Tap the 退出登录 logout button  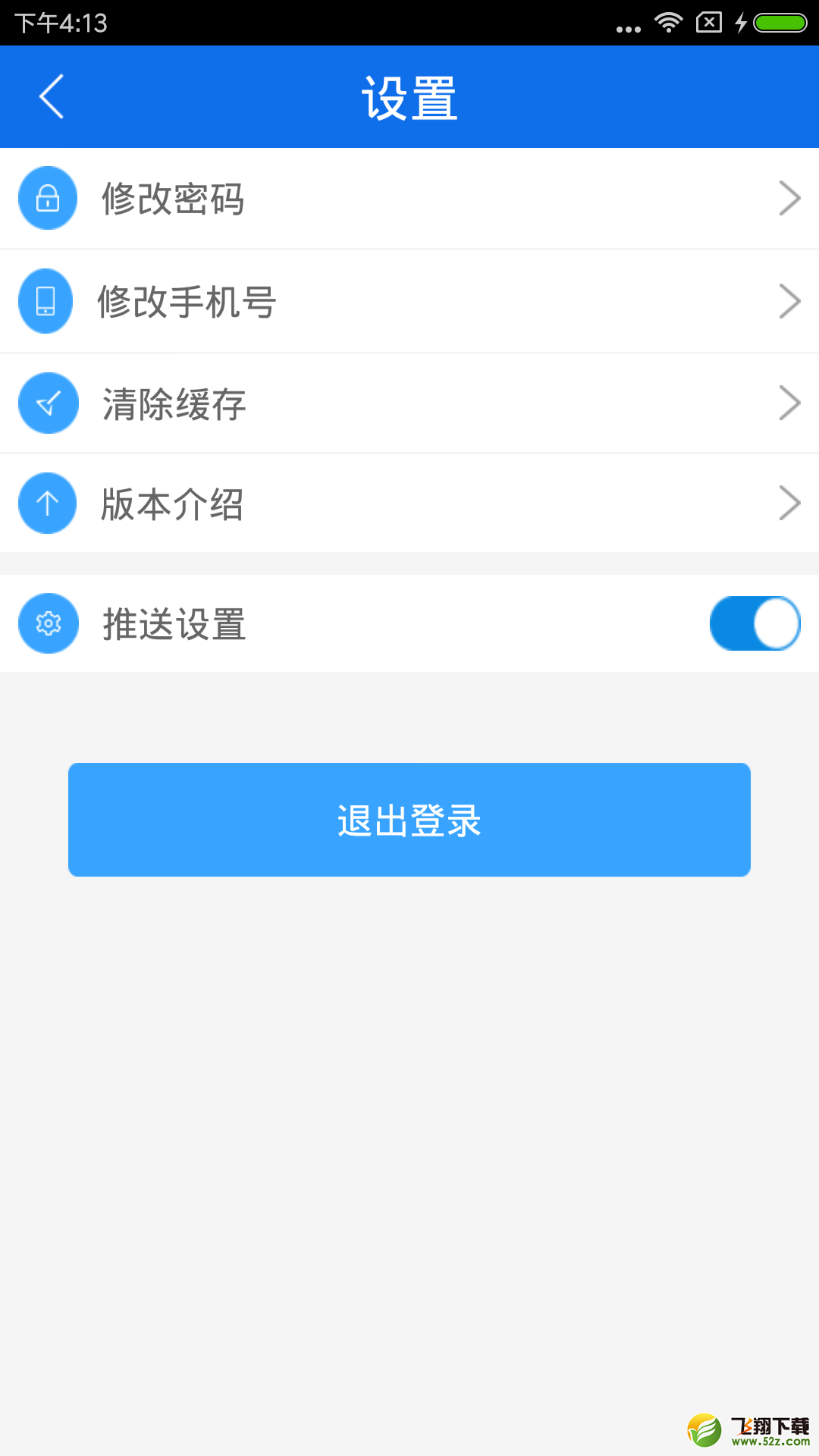(409, 820)
